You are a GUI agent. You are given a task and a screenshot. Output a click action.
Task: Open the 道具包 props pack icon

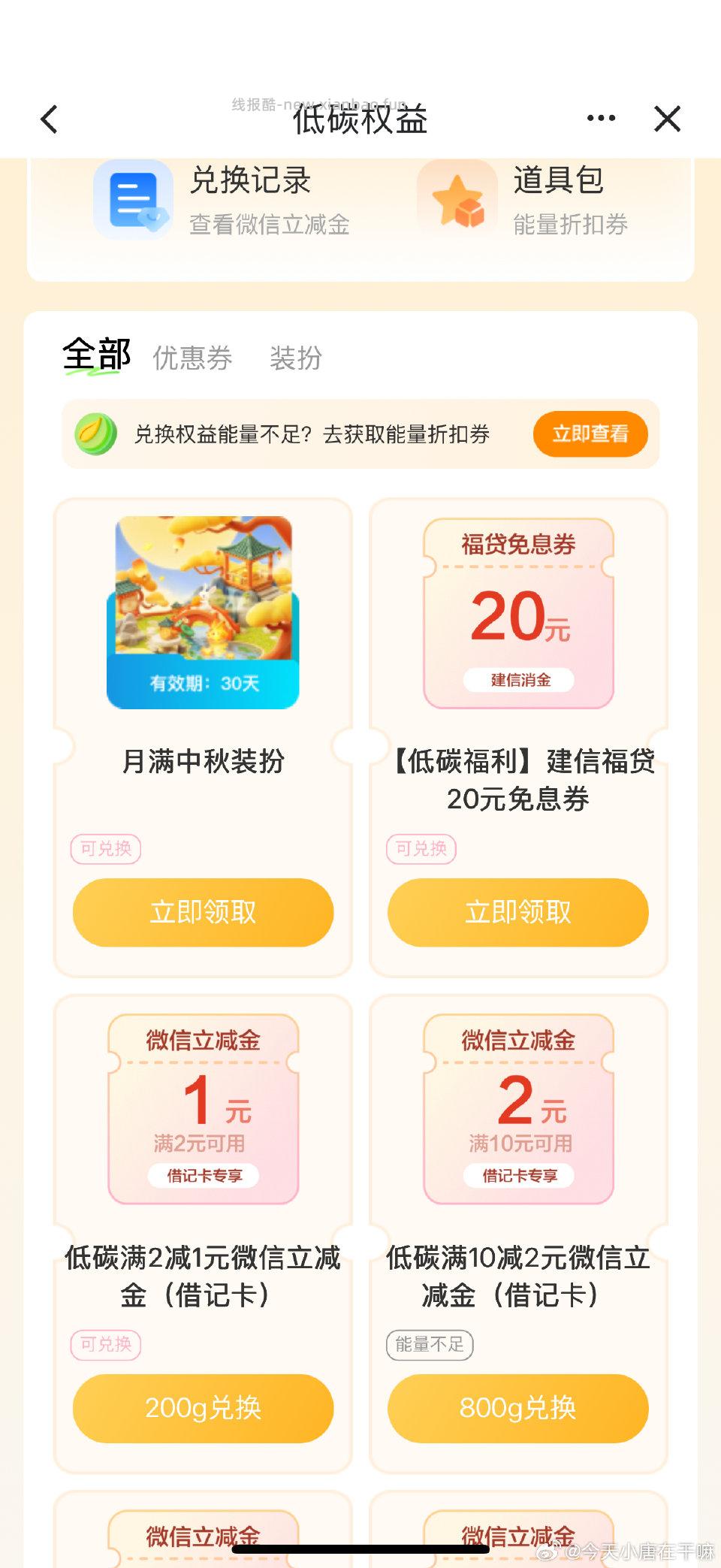tap(458, 201)
